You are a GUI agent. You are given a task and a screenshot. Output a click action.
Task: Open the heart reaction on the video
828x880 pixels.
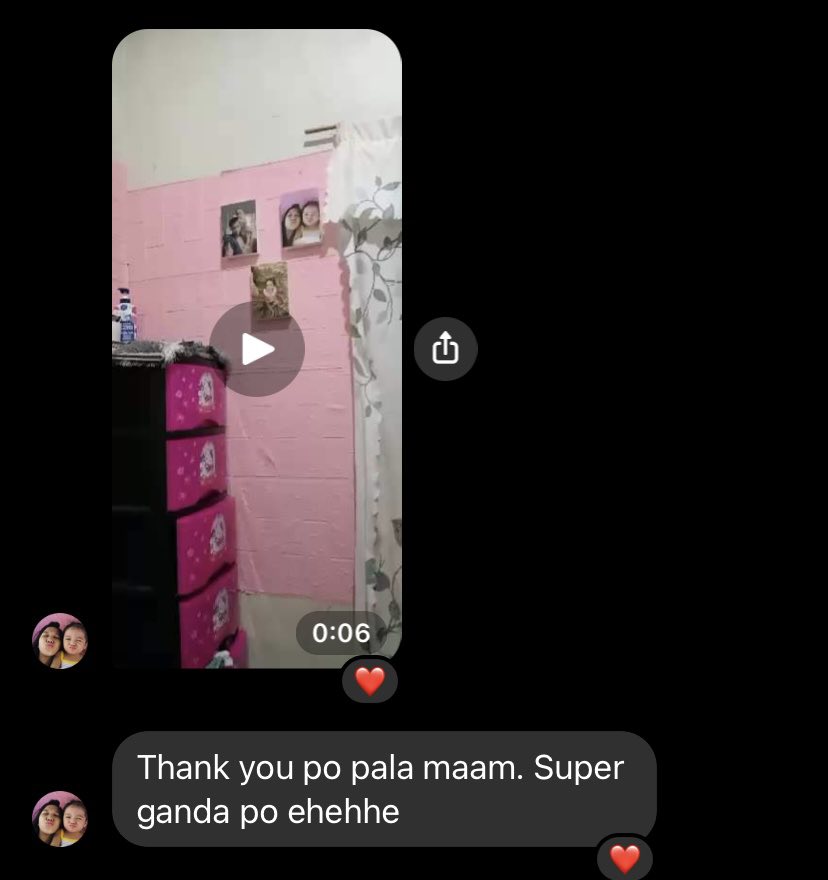point(370,681)
